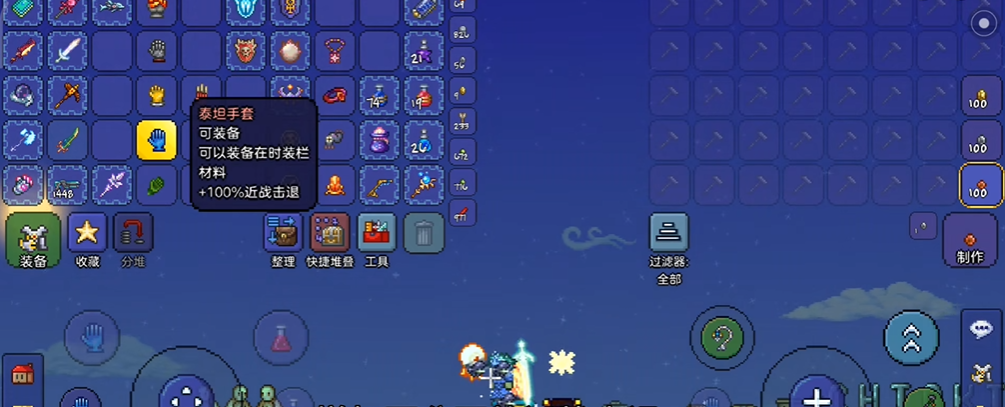
Task: Use the 快捷堆叠 quick stack button
Action: (x=330, y=236)
